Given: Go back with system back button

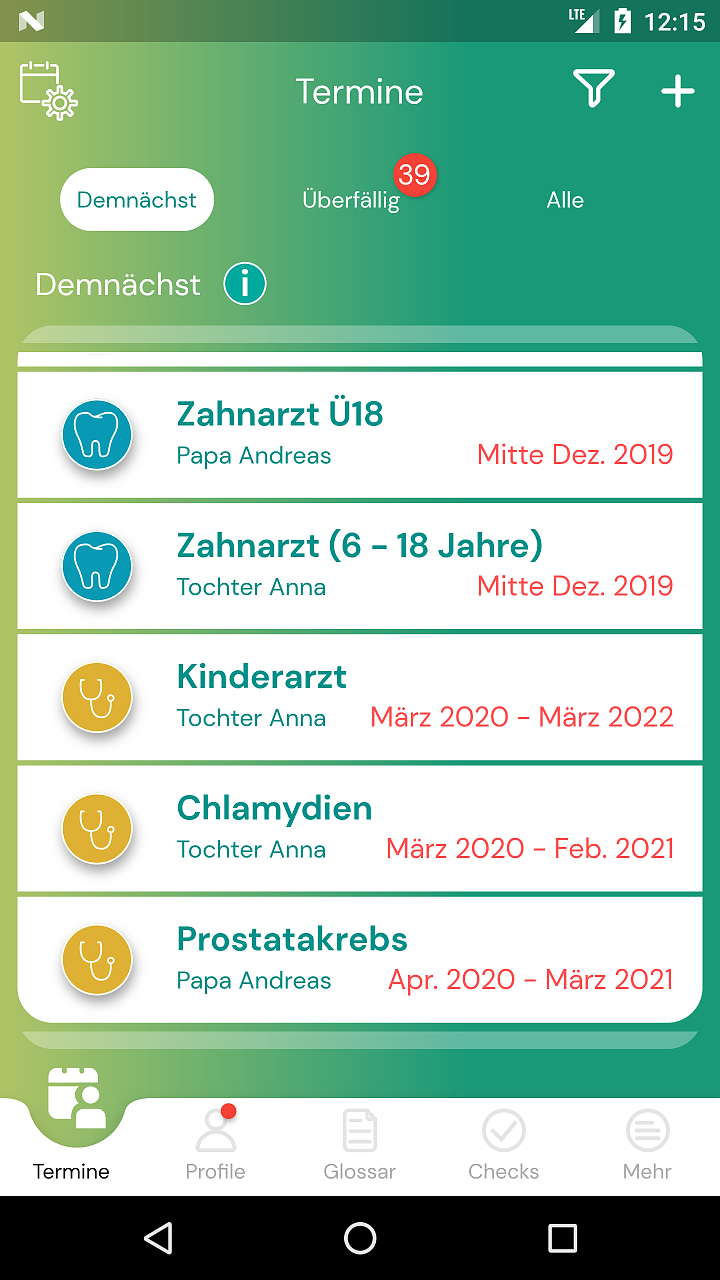Looking at the screenshot, I should click(158, 1238).
